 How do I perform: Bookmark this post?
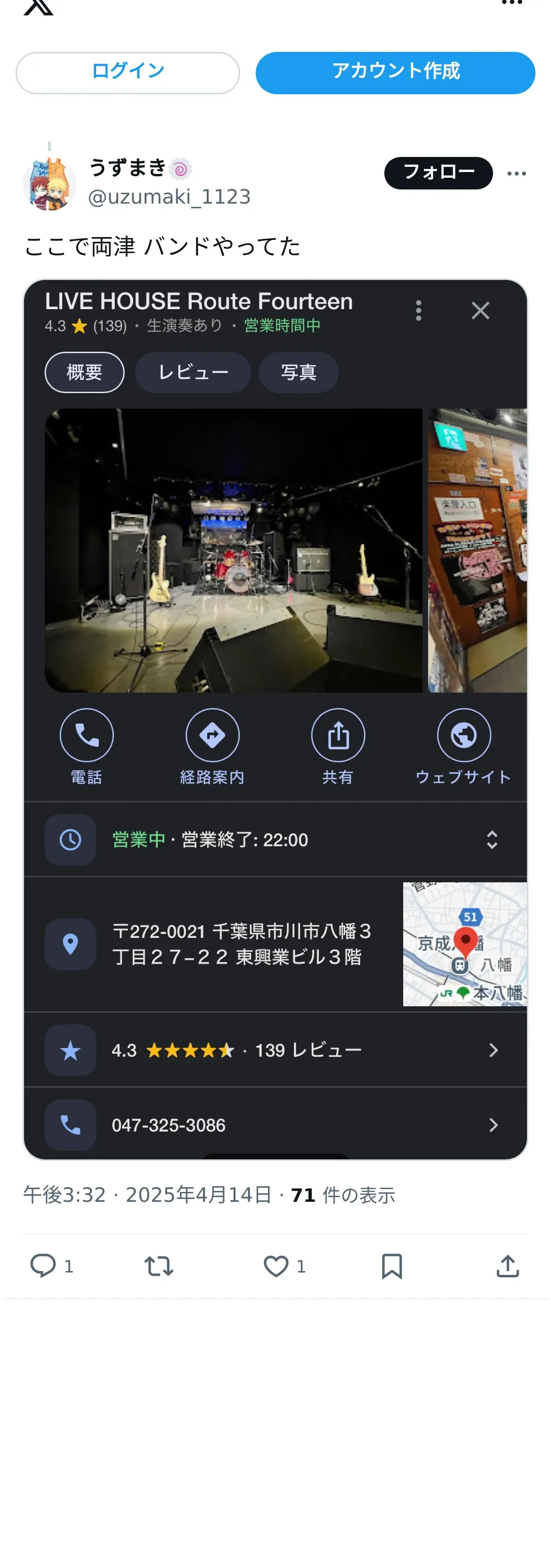392,1265
